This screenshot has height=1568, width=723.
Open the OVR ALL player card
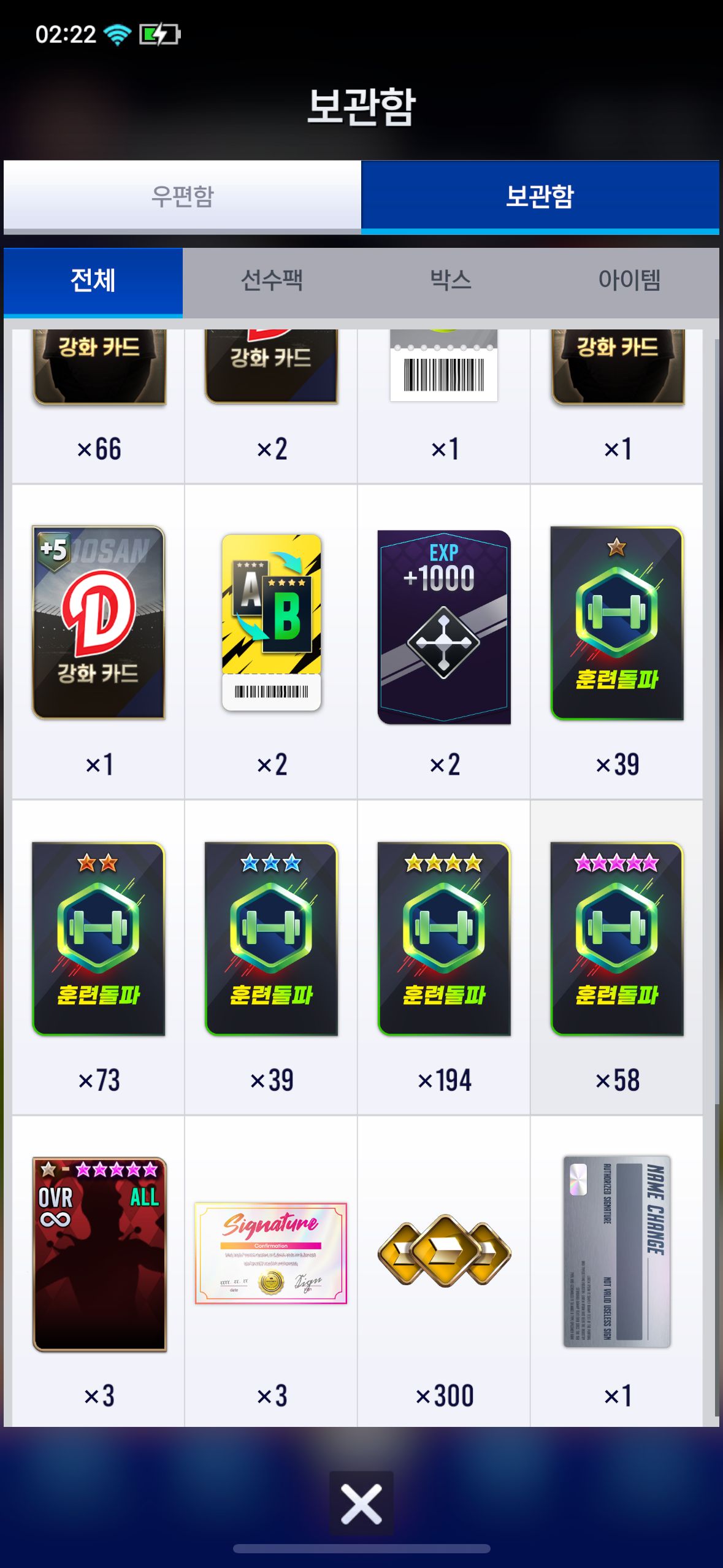[x=99, y=1255]
